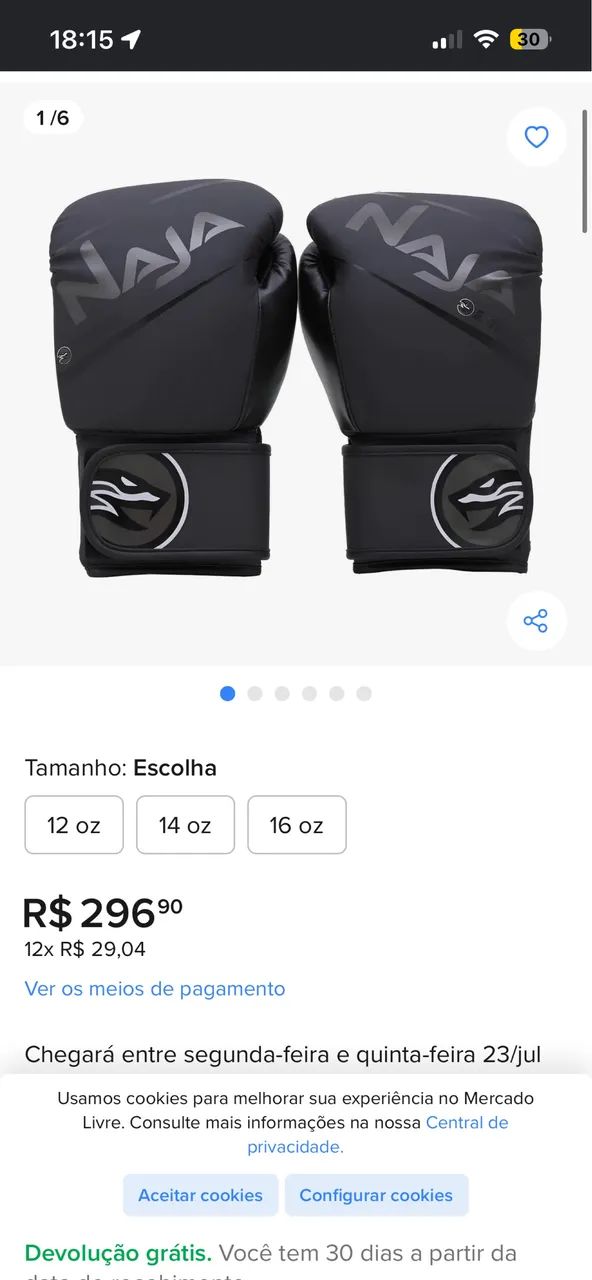Select the 12 oz size
592x1280 pixels.
74,825
